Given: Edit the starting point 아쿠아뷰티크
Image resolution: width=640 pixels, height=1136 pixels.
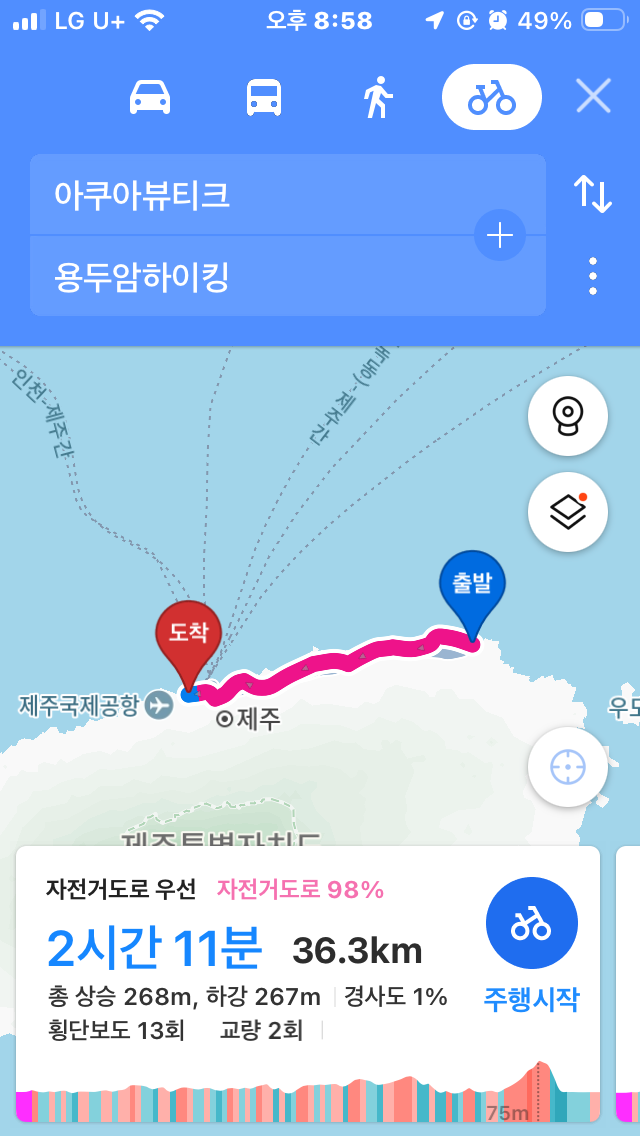Looking at the screenshot, I should 250,195.
